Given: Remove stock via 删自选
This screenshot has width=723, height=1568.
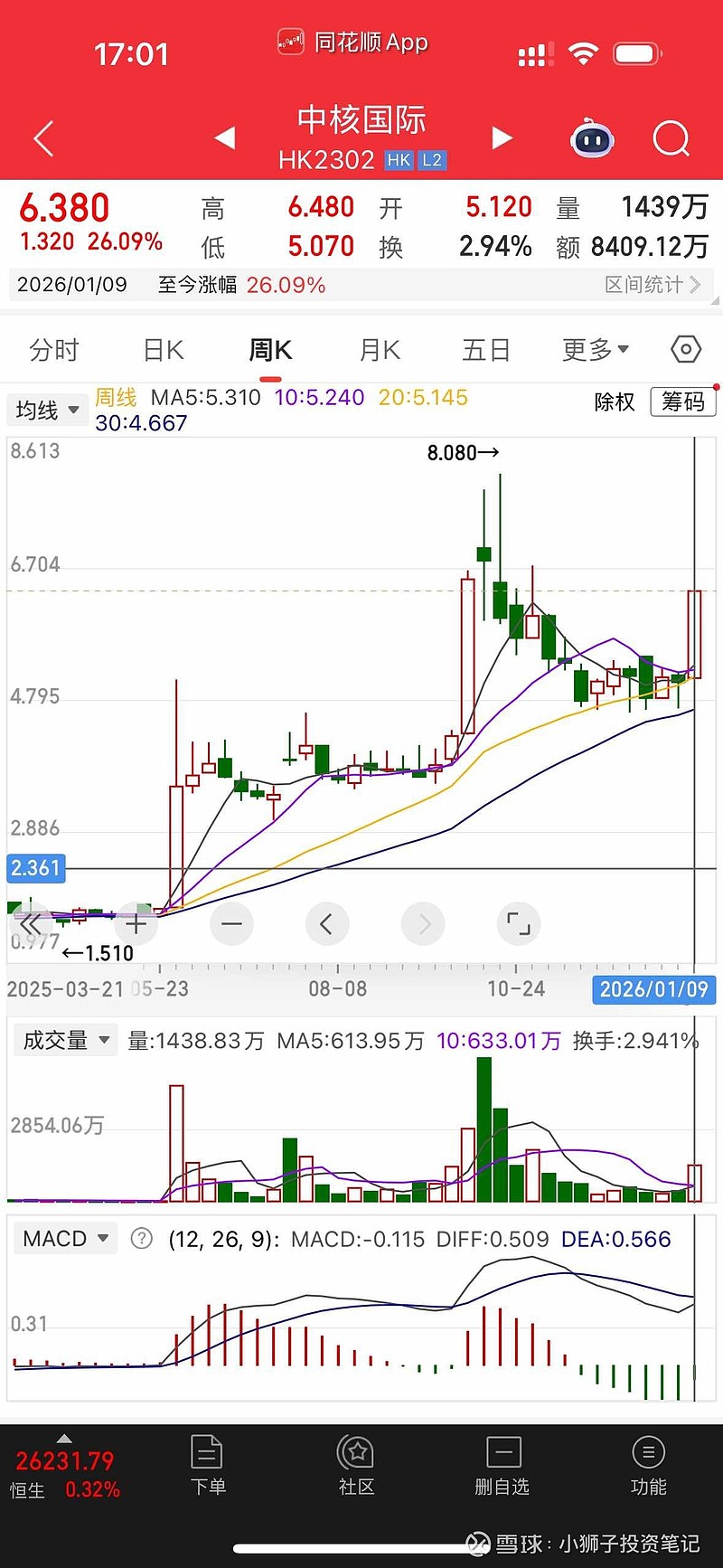Looking at the screenshot, I should [x=502, y=1467].
